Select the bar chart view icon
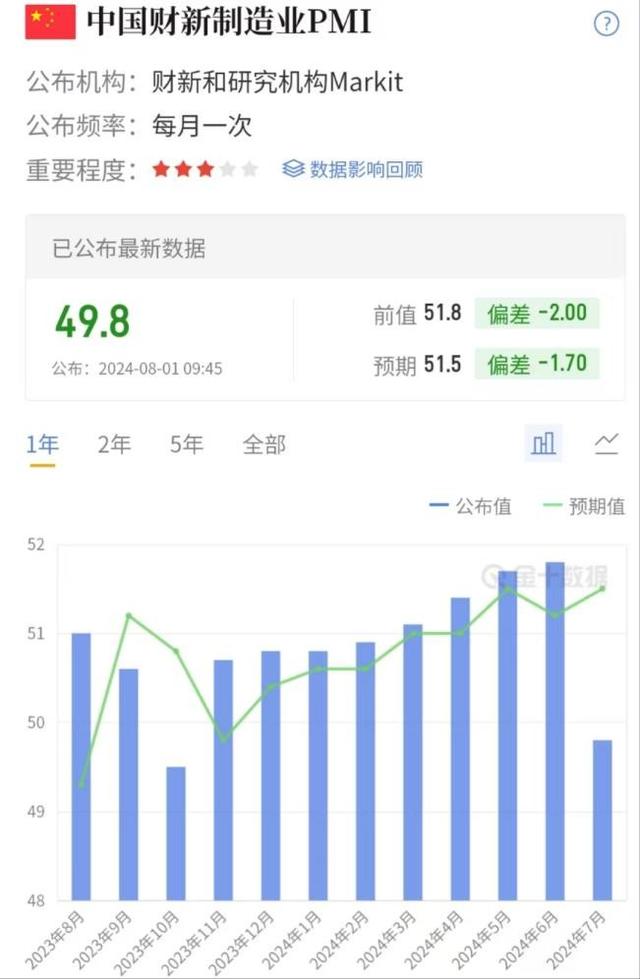The width and height of the screenshot is (640, 979). [x=544, y=443]
